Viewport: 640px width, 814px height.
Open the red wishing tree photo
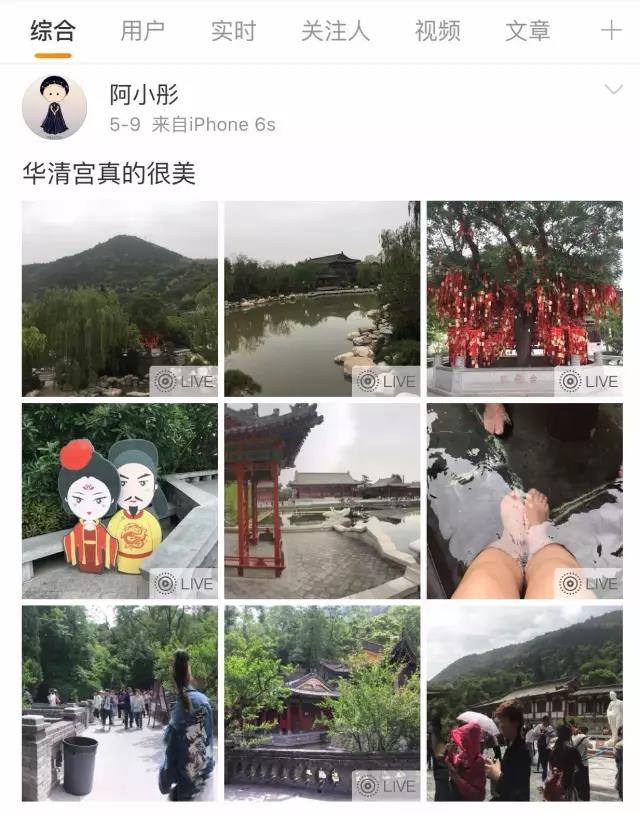click(524, 298)
